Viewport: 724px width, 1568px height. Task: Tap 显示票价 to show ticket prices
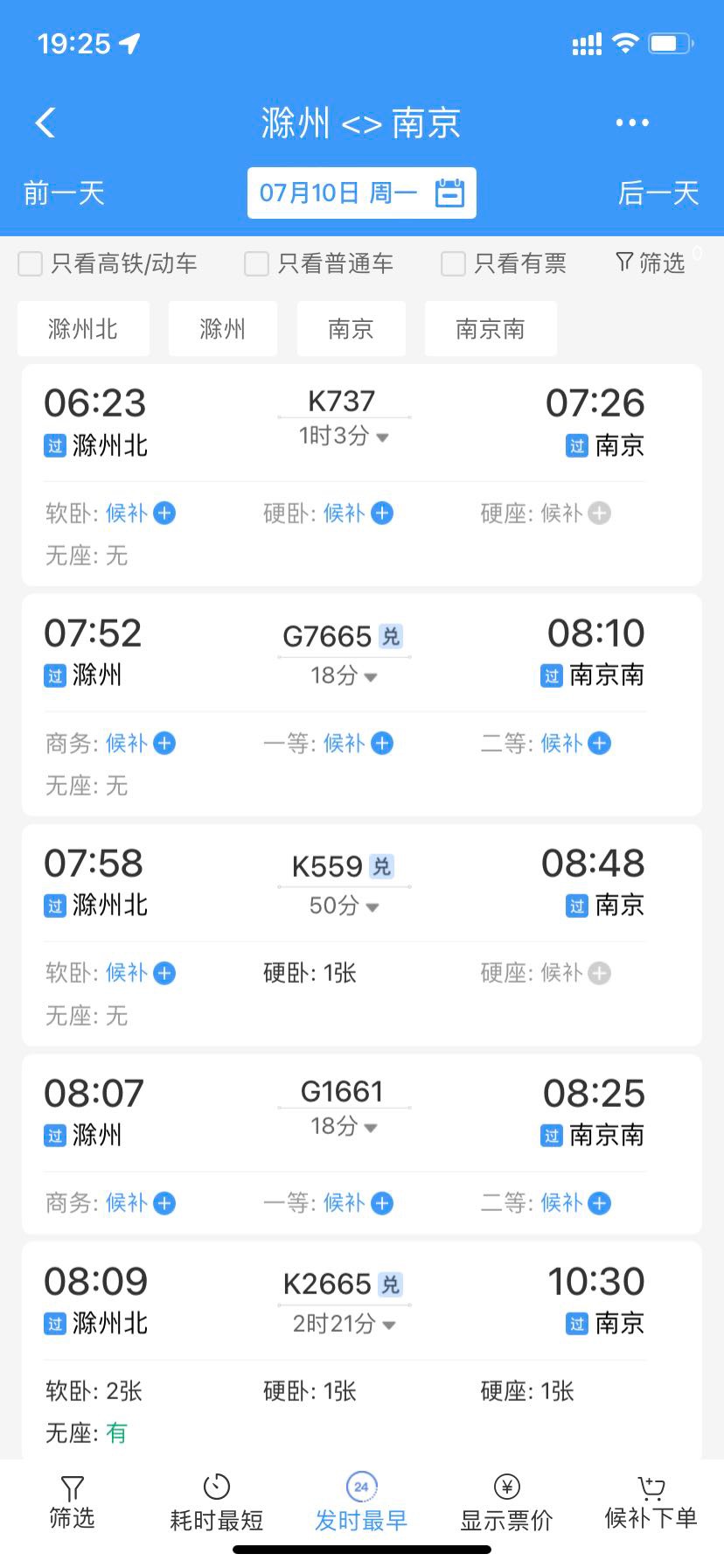(x=507, y=1503)
